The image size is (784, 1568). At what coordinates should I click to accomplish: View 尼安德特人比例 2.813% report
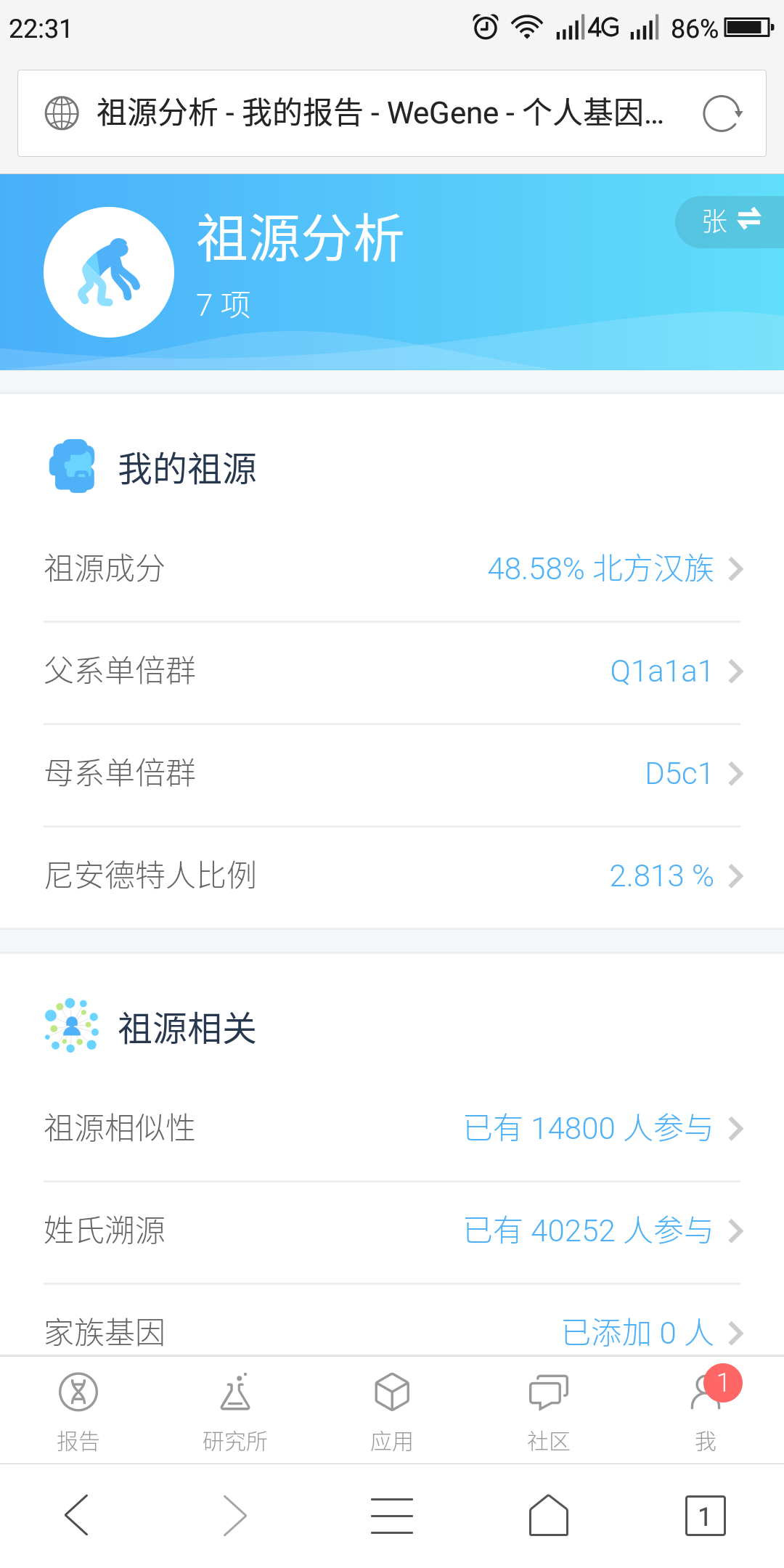tap(392, 876)
